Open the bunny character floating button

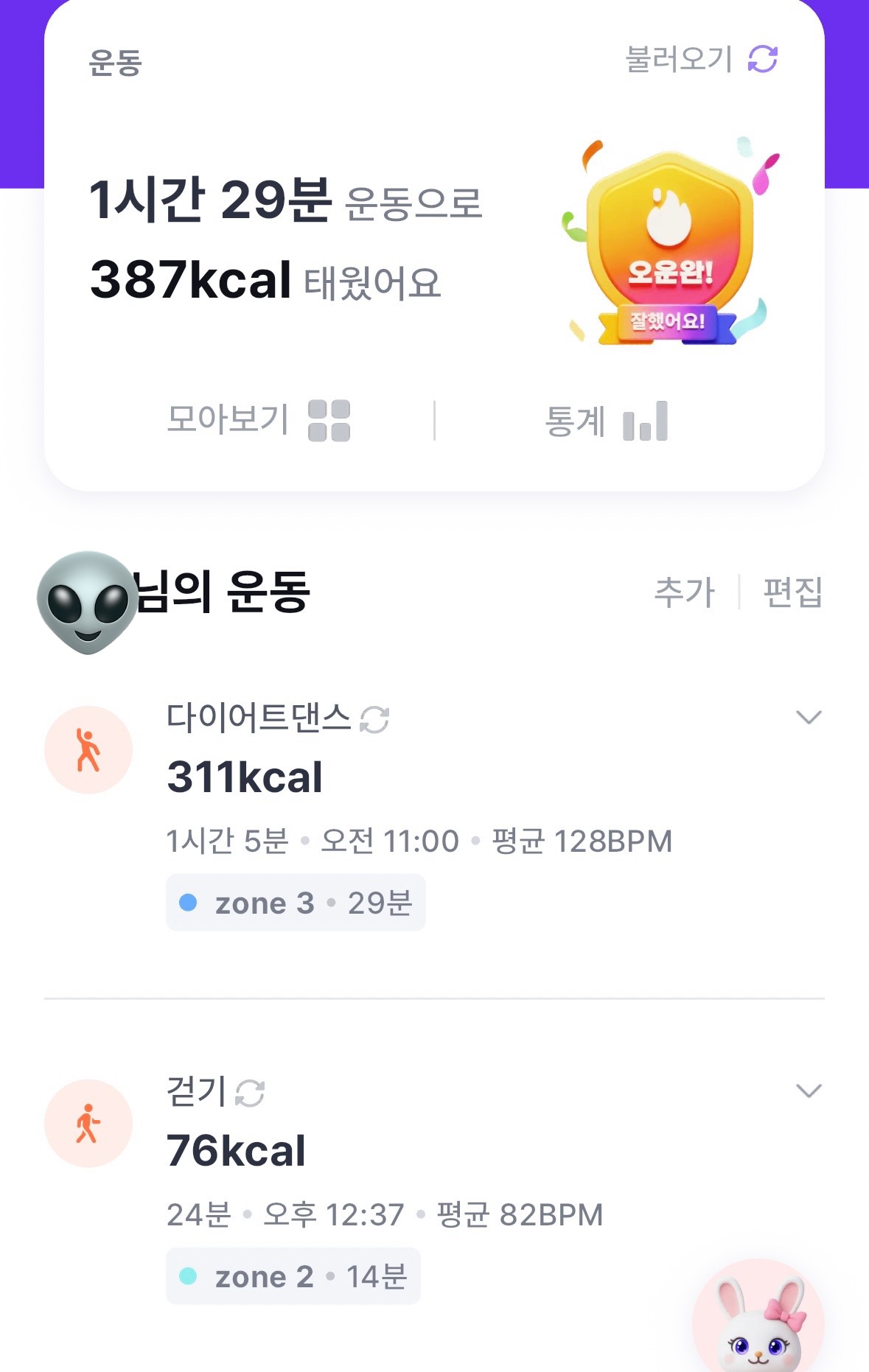[x=758, y=1319]
